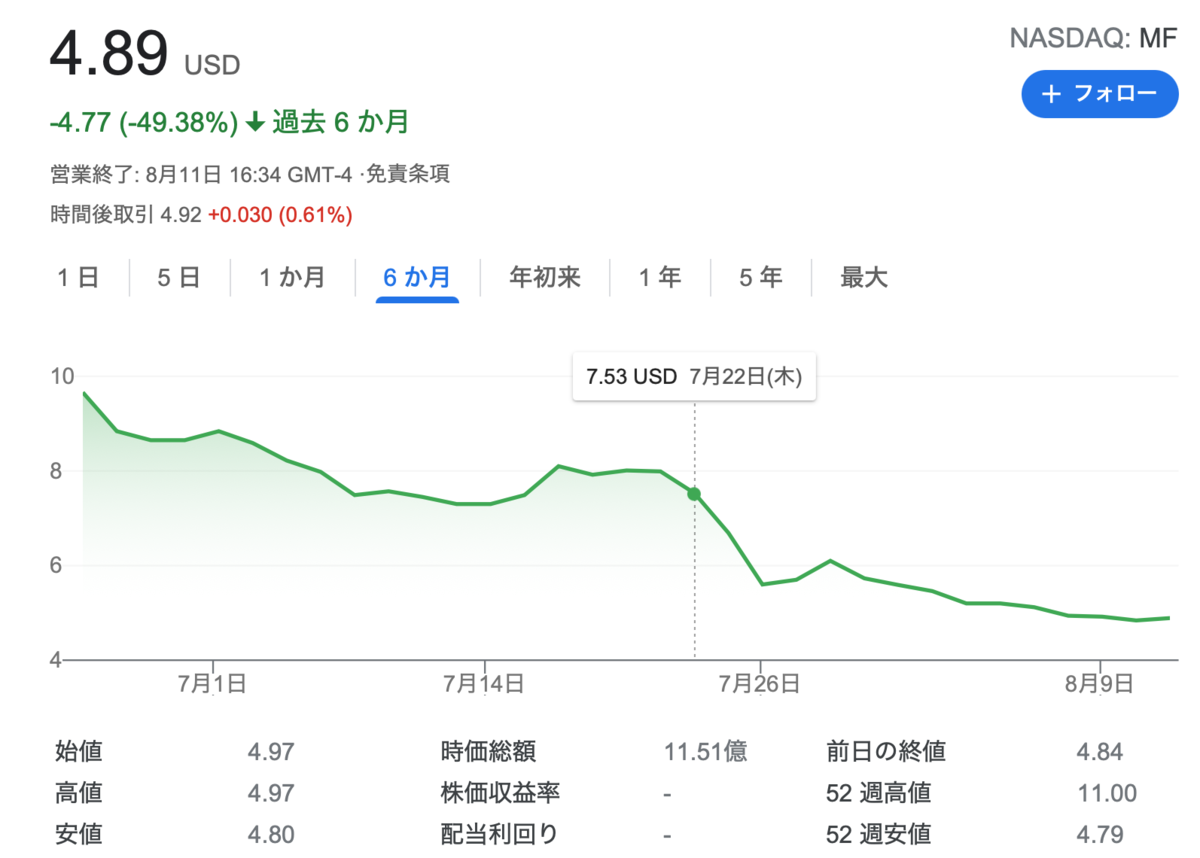Screen dimensions: 1200x858
Task: View the 1年 price history
Action: pyautogui.click(x=660, y=277)
